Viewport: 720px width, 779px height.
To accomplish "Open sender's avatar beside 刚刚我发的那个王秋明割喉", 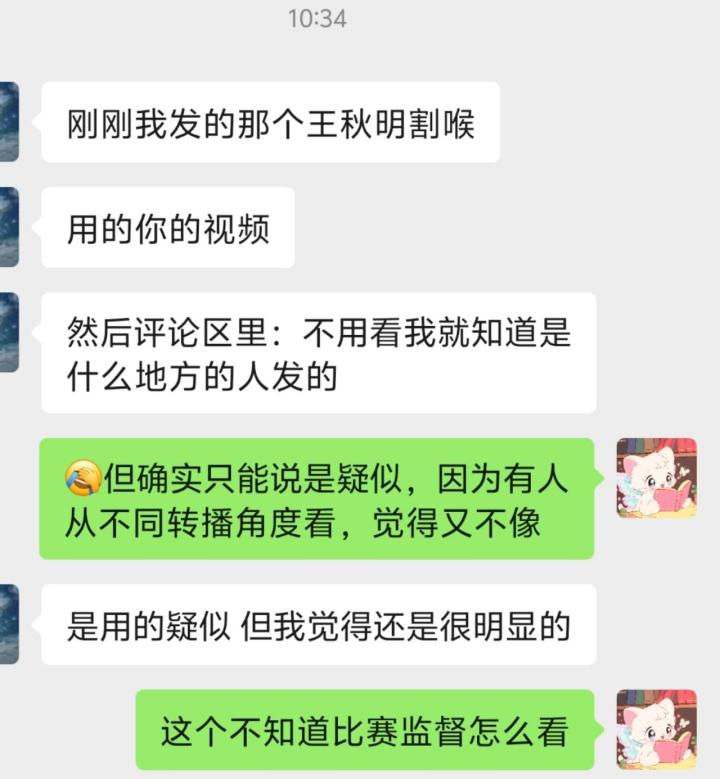I will click(x=9, y=122).
